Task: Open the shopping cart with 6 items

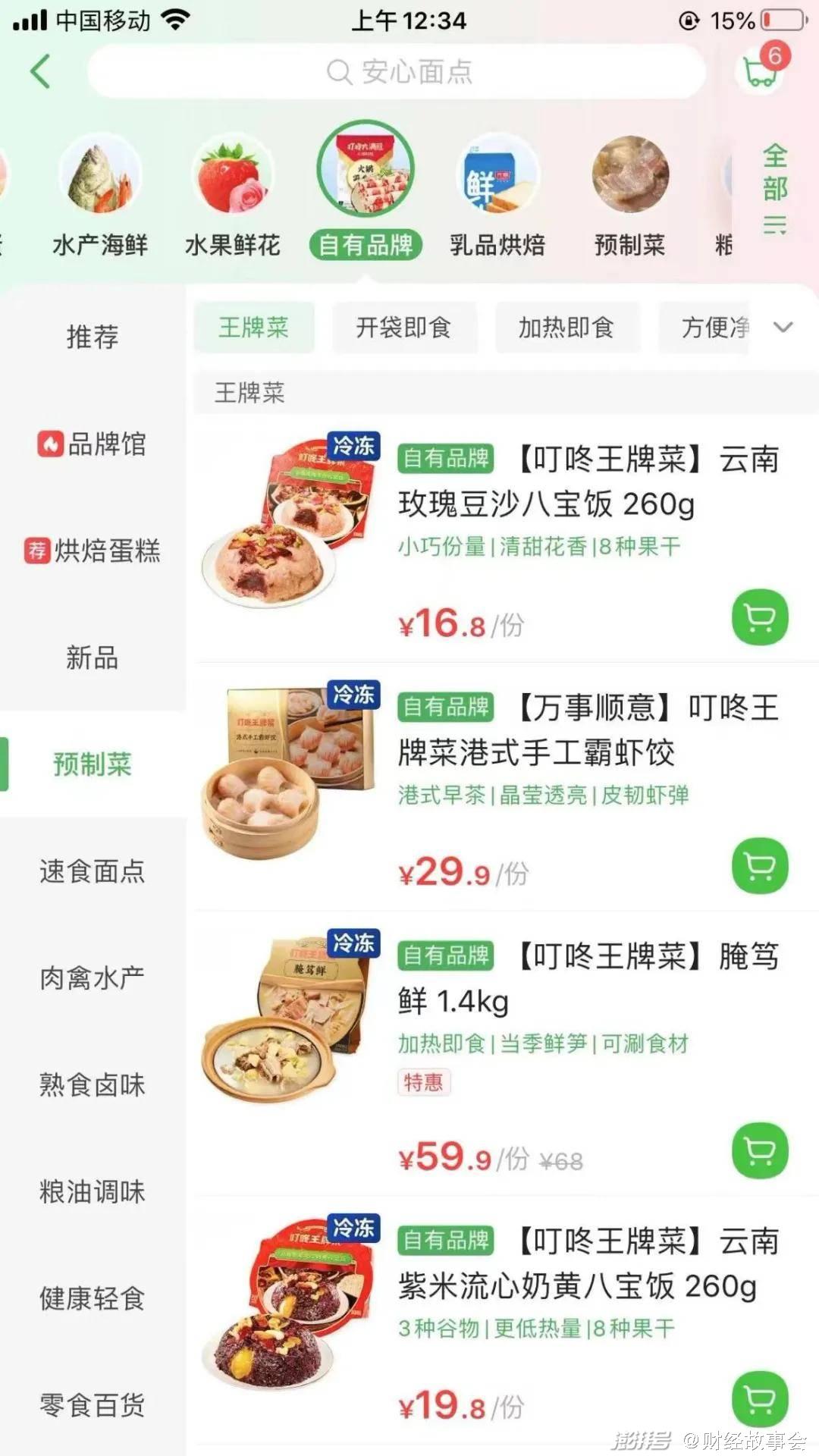Action: tap(761, 71)
